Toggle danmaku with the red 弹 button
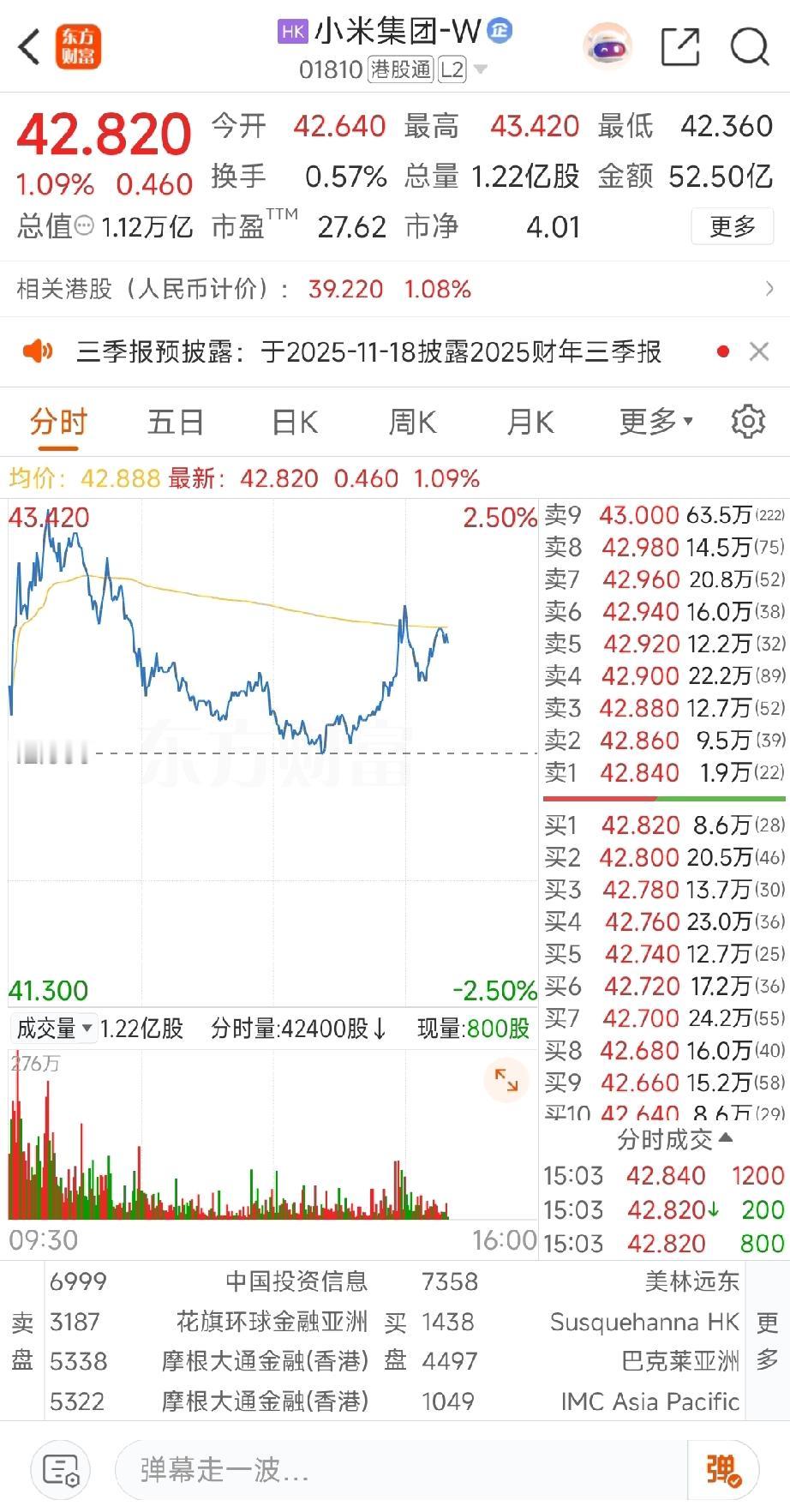Viewport: 790px width, 1512px height. [x=725, y=1469]
